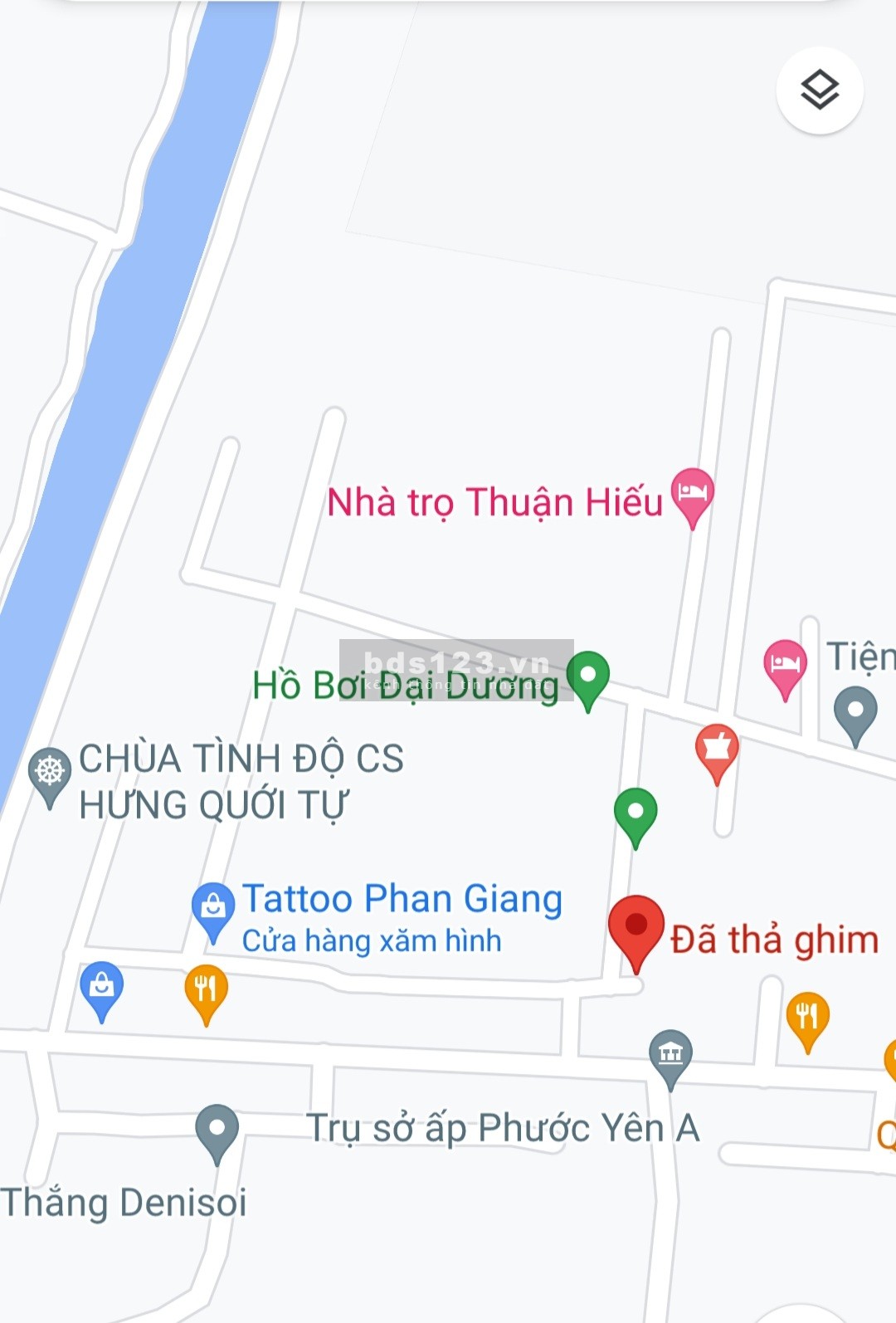
Task: Open Hồ Bơi Đại Dương place marker
Action: [588, 676]
